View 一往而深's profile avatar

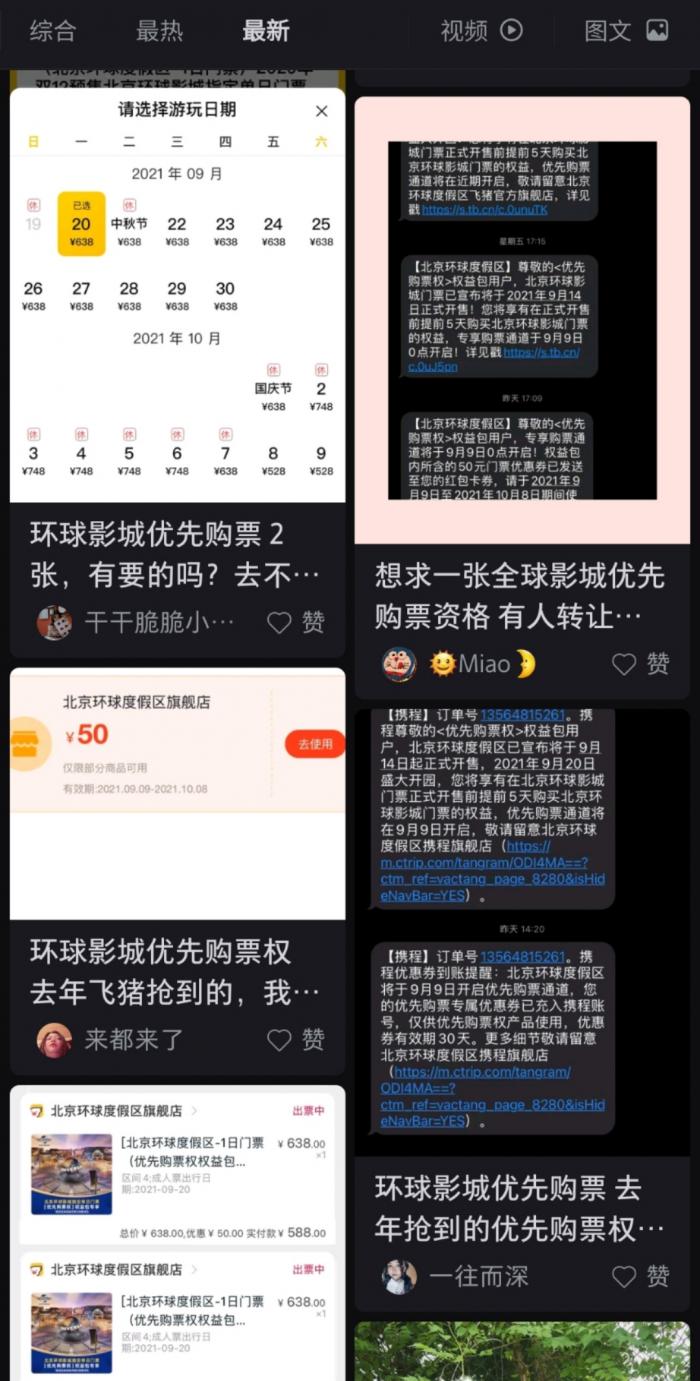[x=399, y=1276]
